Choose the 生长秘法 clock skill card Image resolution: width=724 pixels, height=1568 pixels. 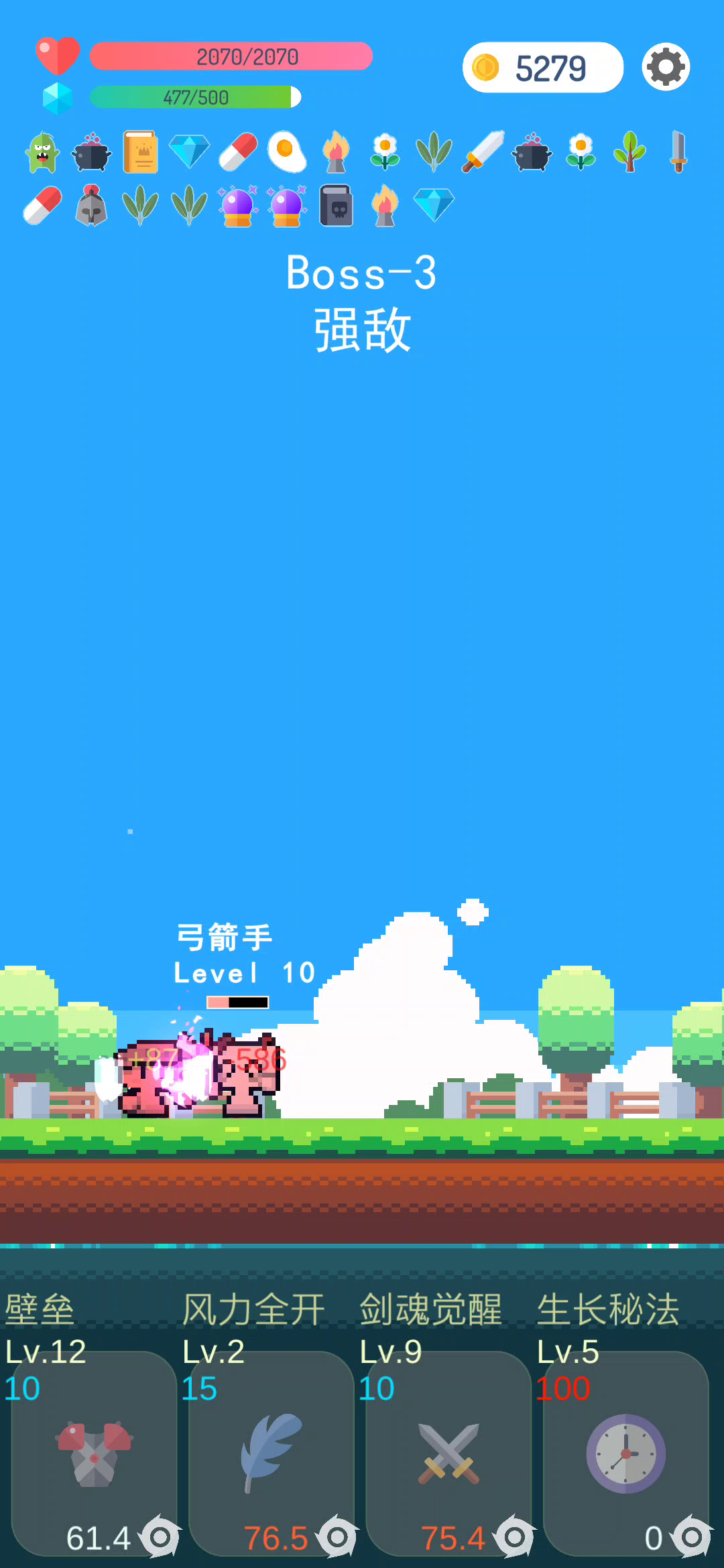coord(625,1454)
